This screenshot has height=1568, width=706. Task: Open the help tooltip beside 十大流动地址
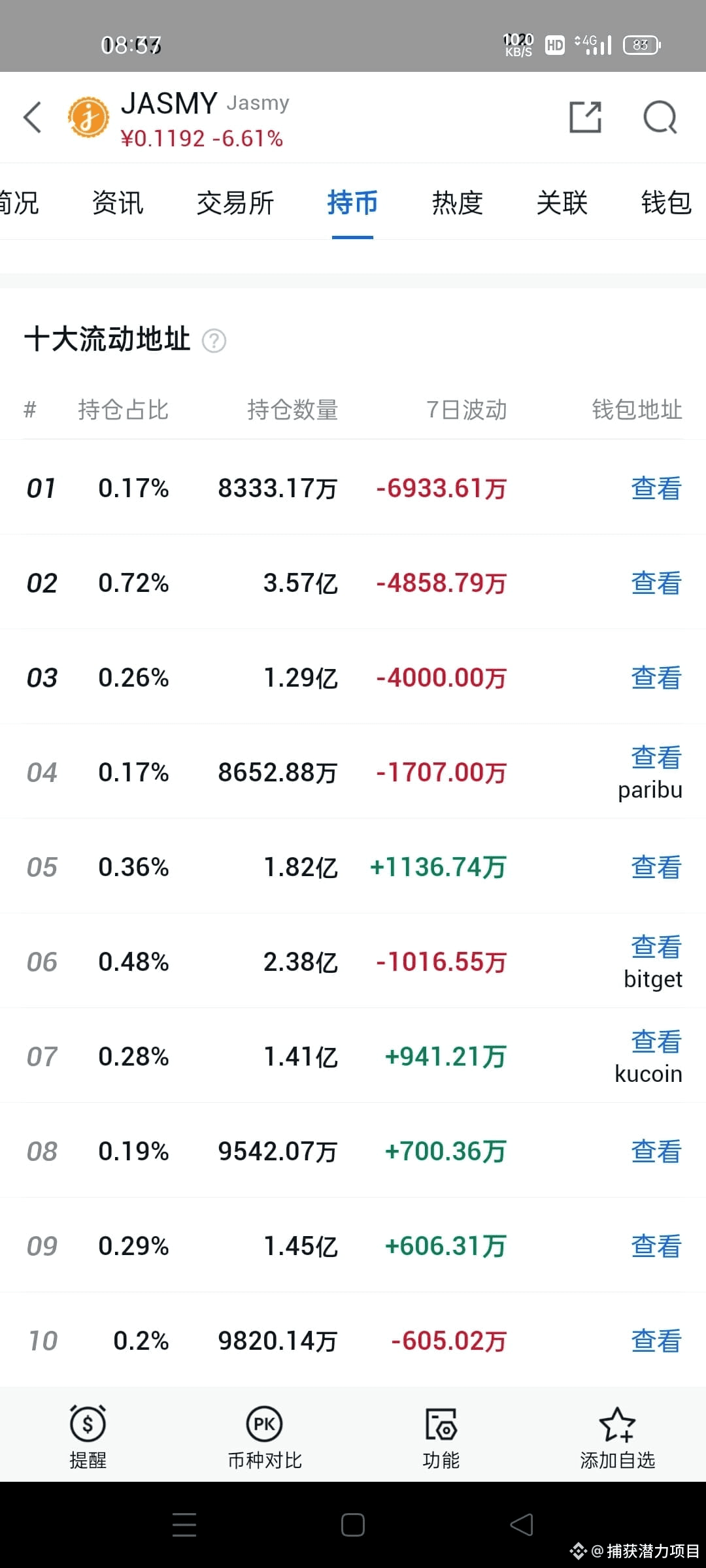point(215,340)
